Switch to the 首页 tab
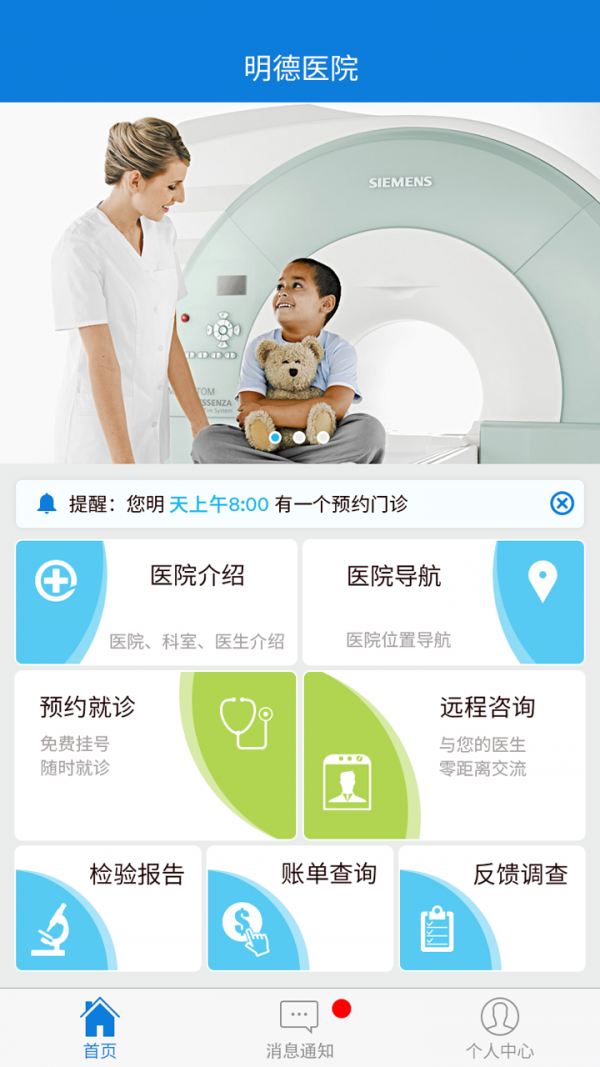600x1067 pixels. pyautogui.click(x=100, y=1028)
